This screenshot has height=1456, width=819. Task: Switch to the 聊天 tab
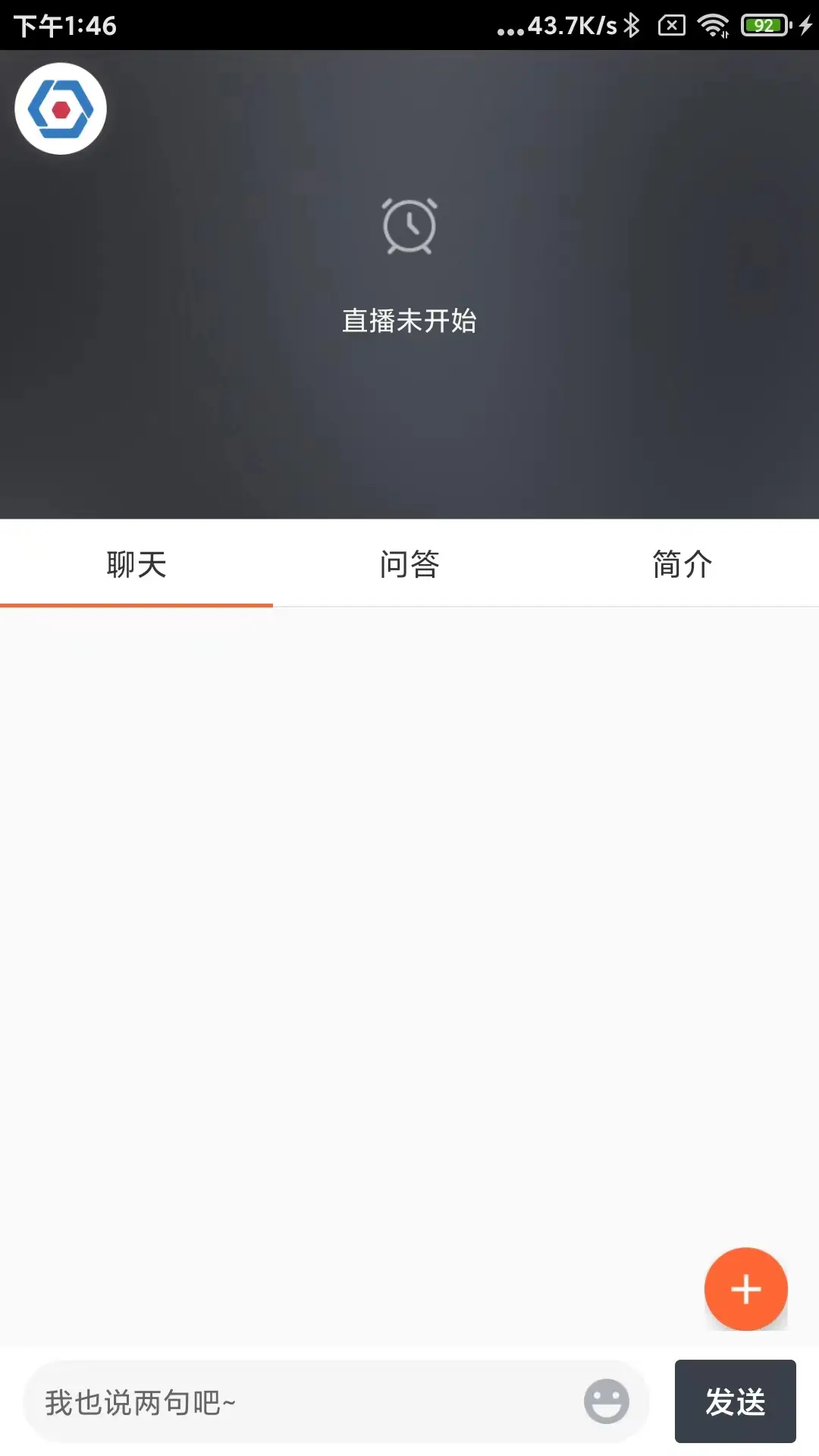pyautogui.click(x=136, y=564)
